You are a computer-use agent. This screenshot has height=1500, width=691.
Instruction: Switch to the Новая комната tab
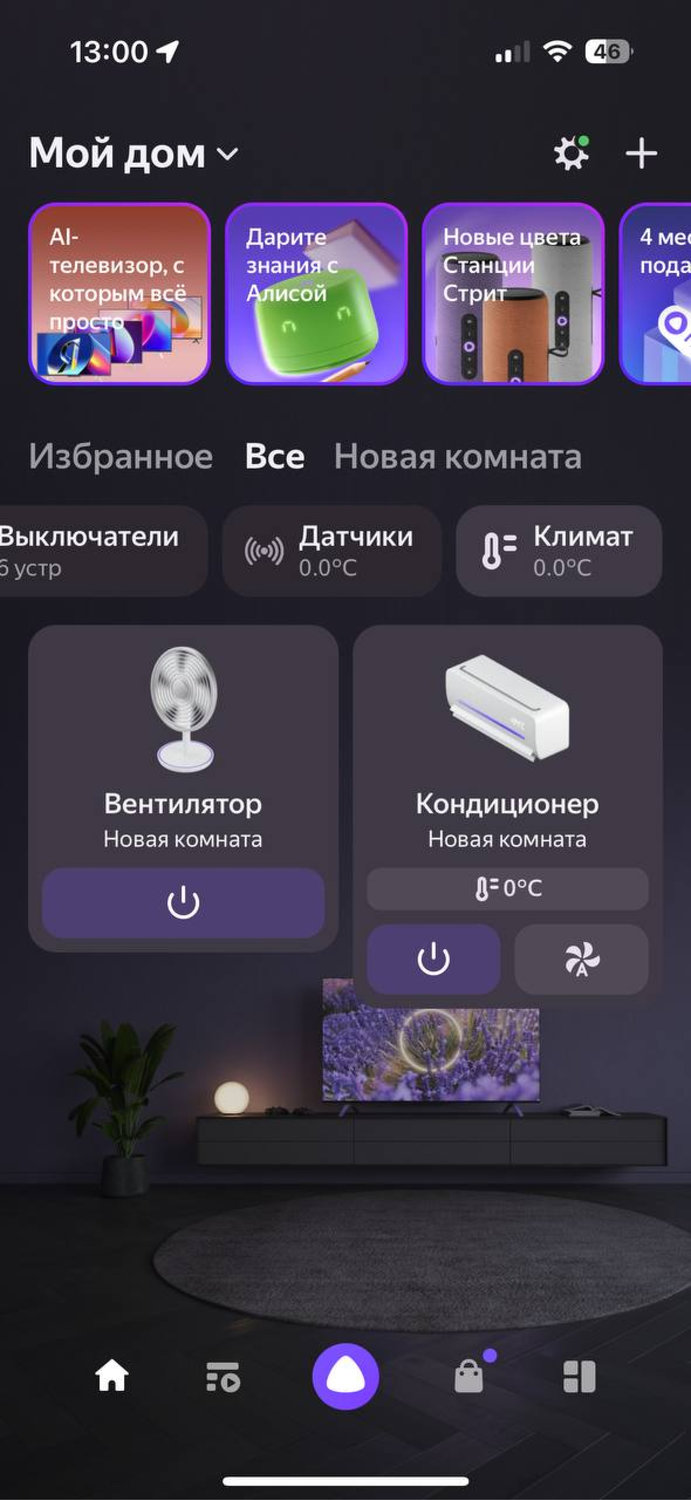click(457, 457)
